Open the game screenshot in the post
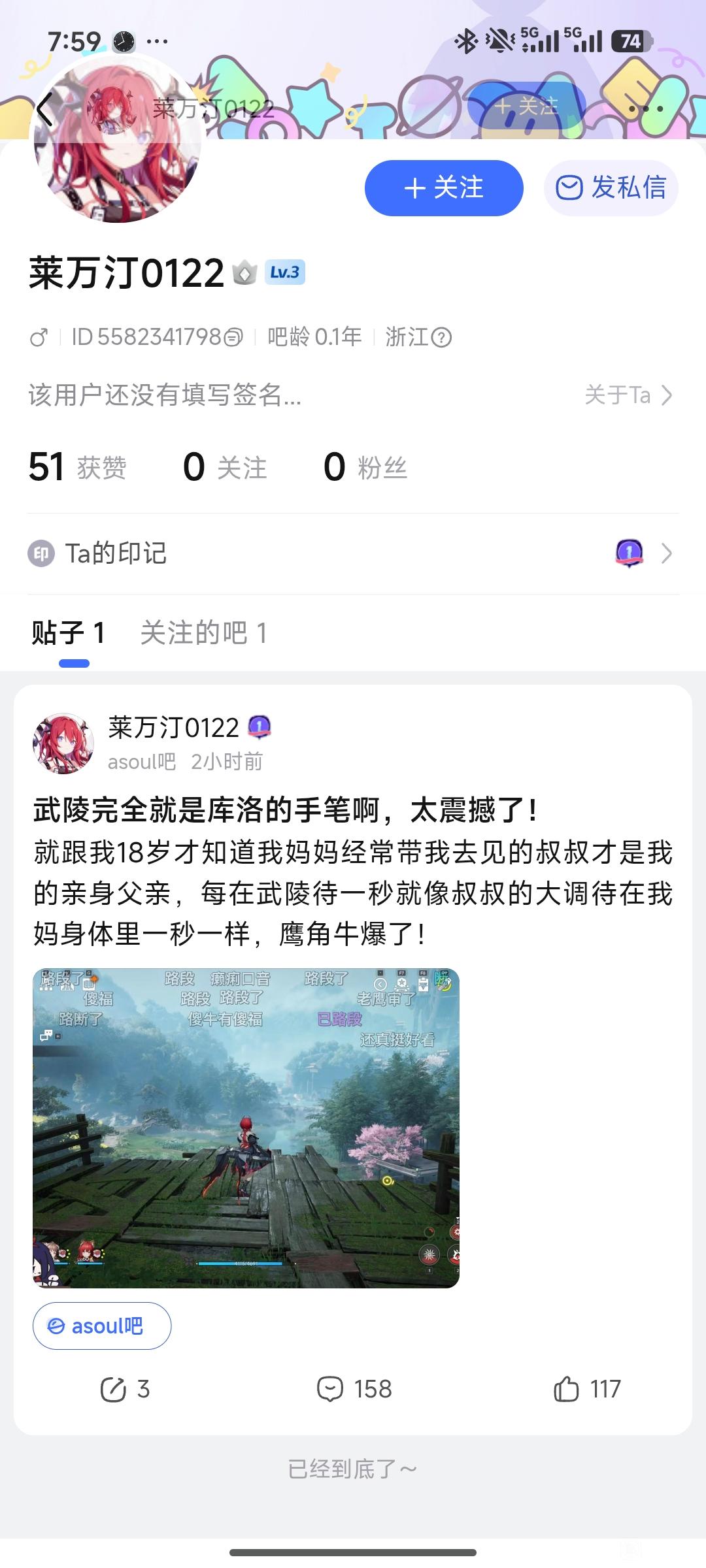 (246, 1128)
